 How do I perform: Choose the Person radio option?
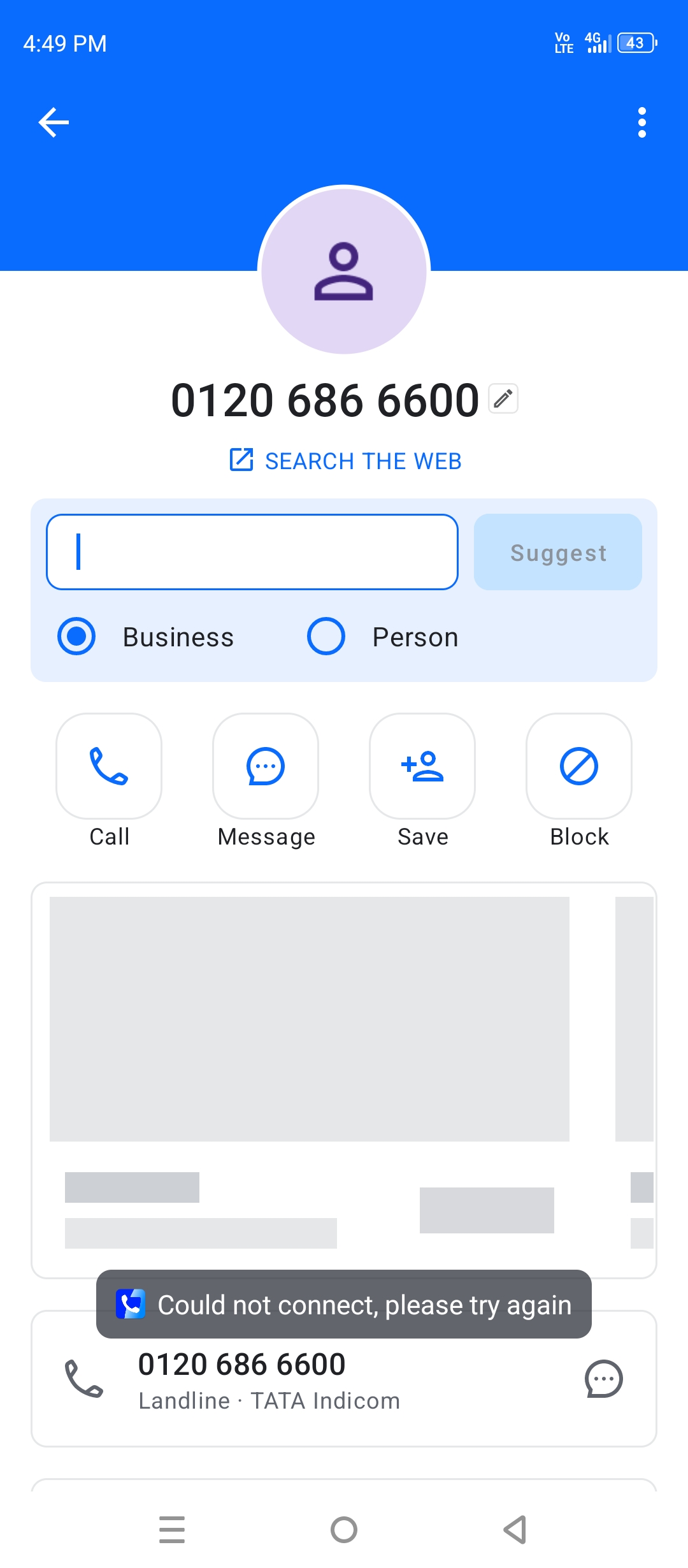(326, 637)
